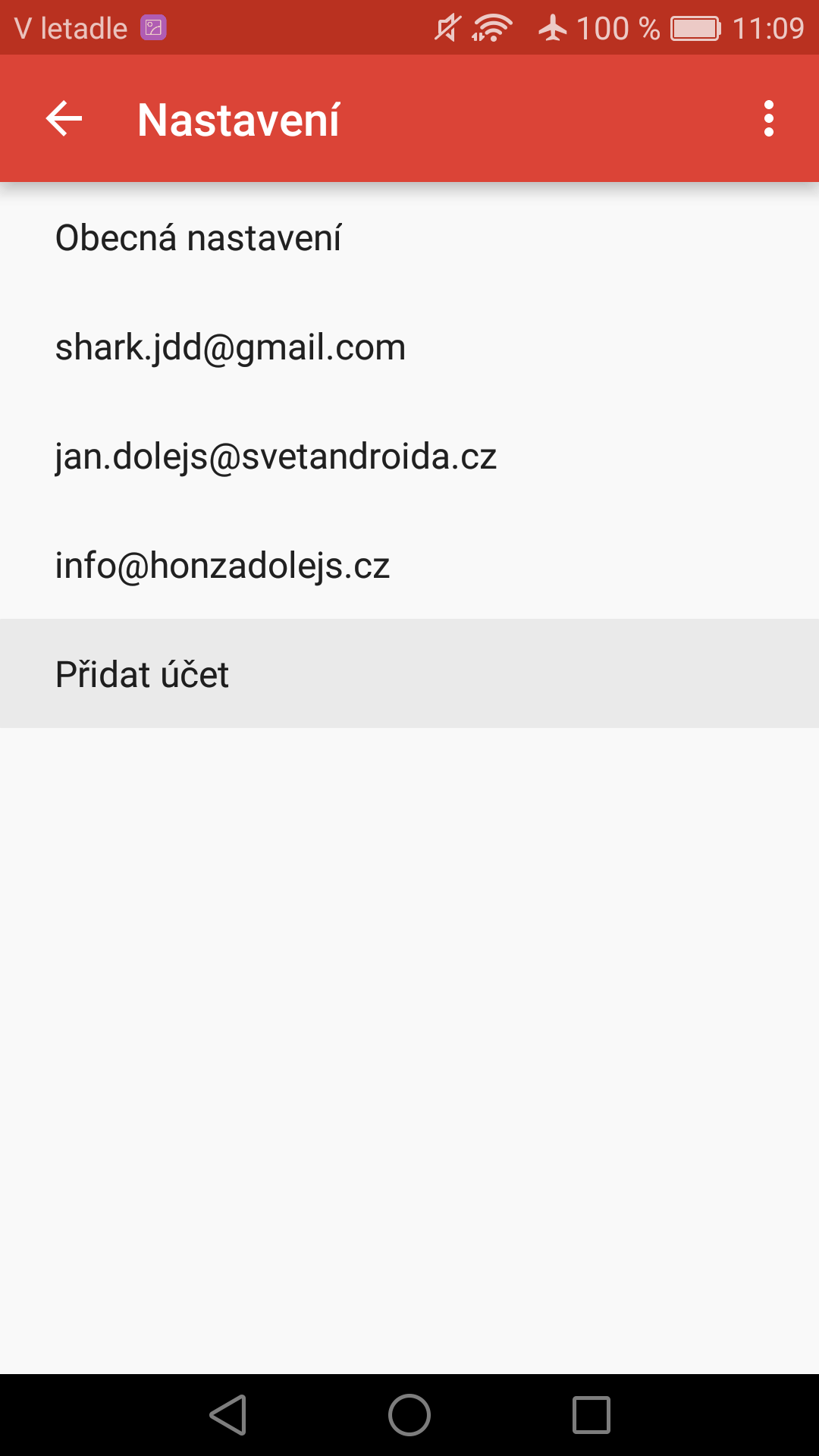Open settings for shark.jdd@gmail.com
This screenshot has width=819, height=1456.
(x=409, y=347)
